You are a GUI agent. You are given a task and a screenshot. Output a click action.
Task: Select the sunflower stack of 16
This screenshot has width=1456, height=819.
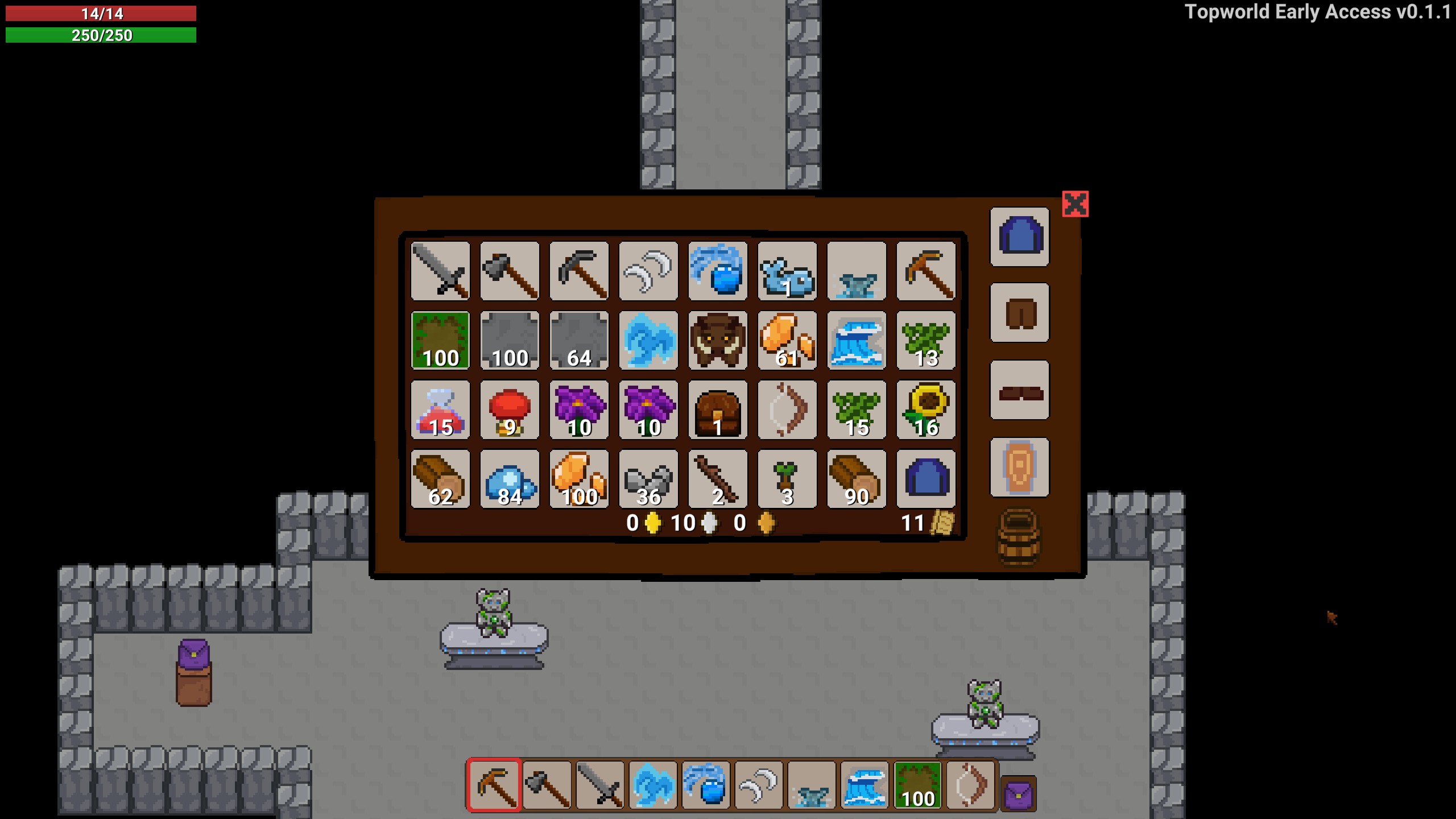click(926, 409)
